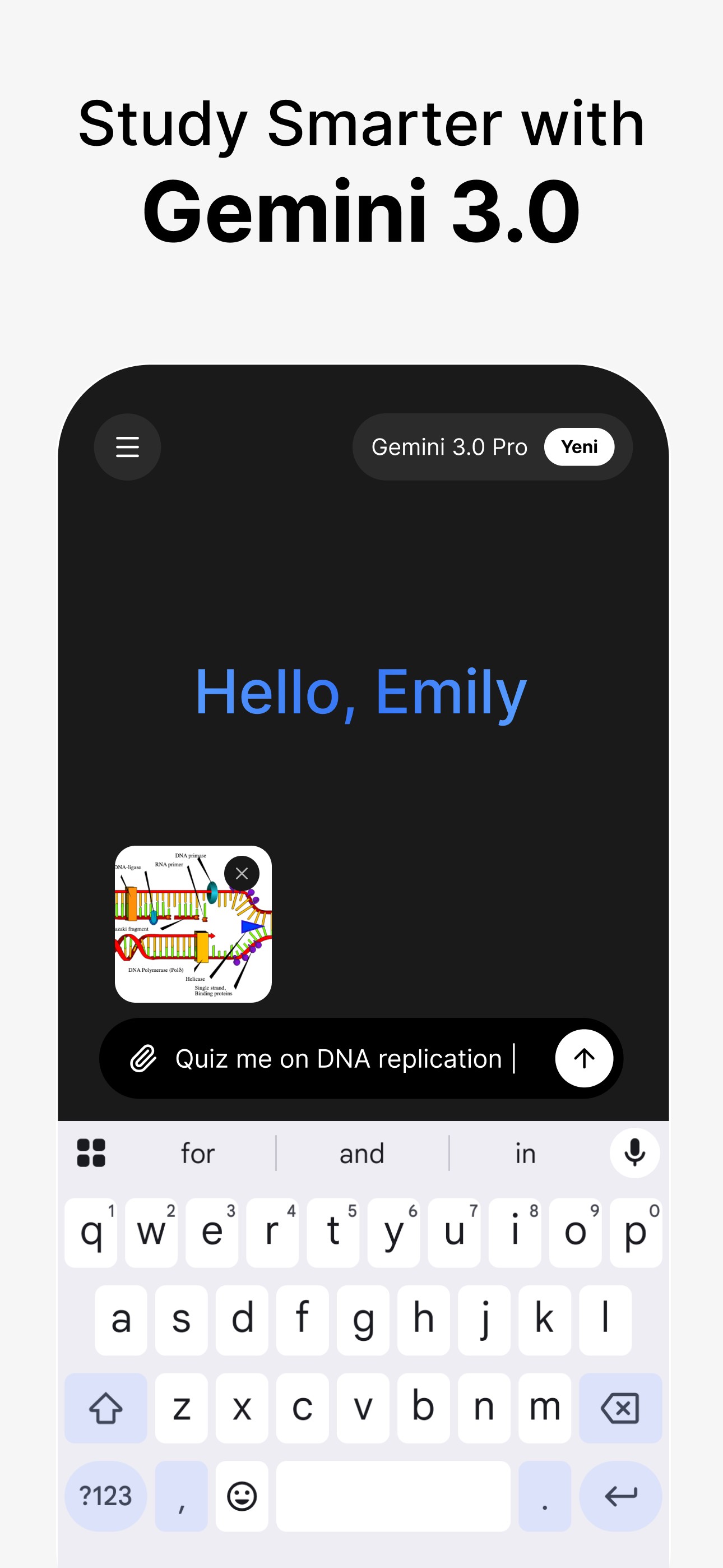Tap the send arrow to submit prompt

(583, 1058)
